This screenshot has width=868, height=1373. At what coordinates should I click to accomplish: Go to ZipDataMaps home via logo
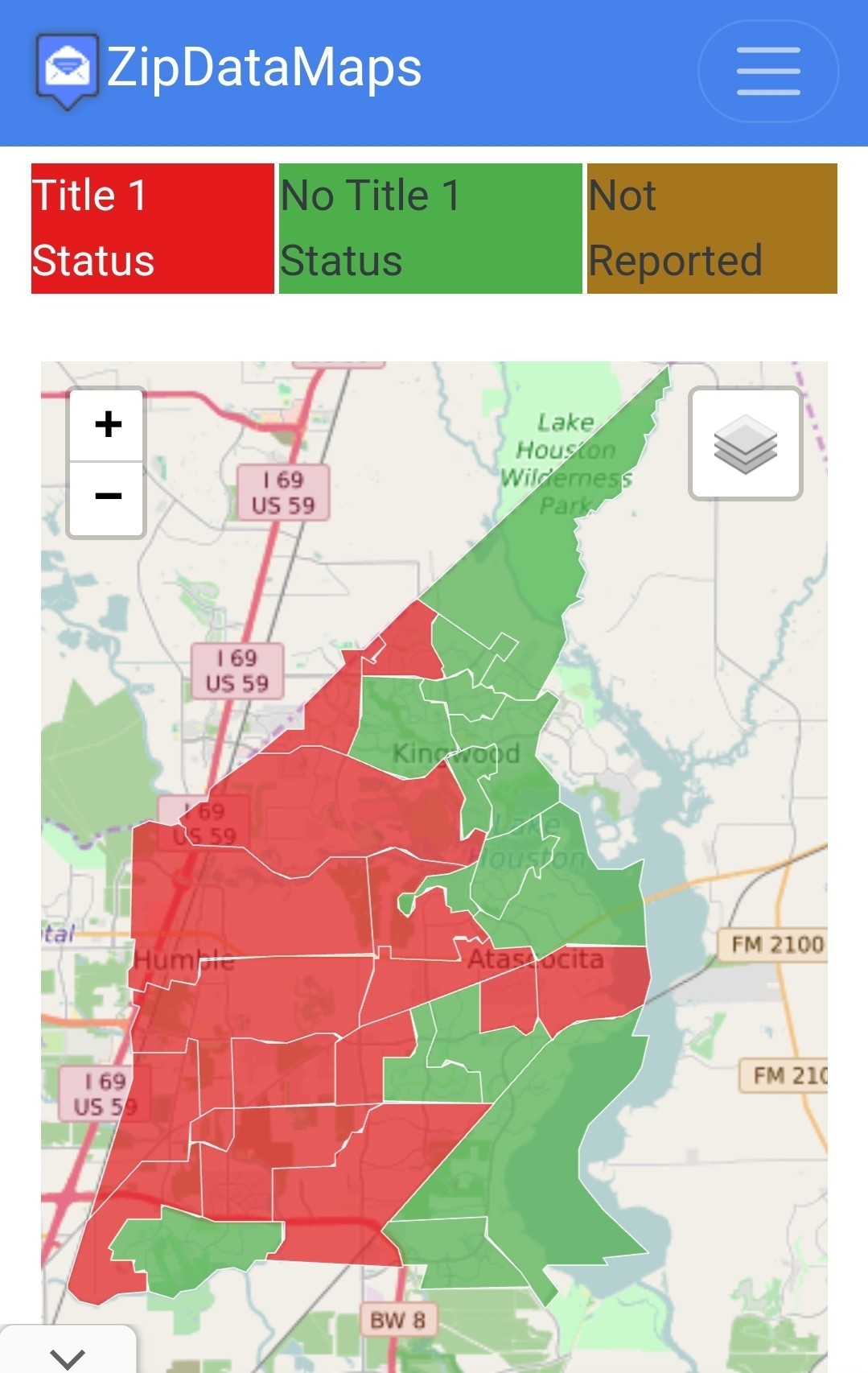coord(229,68)
